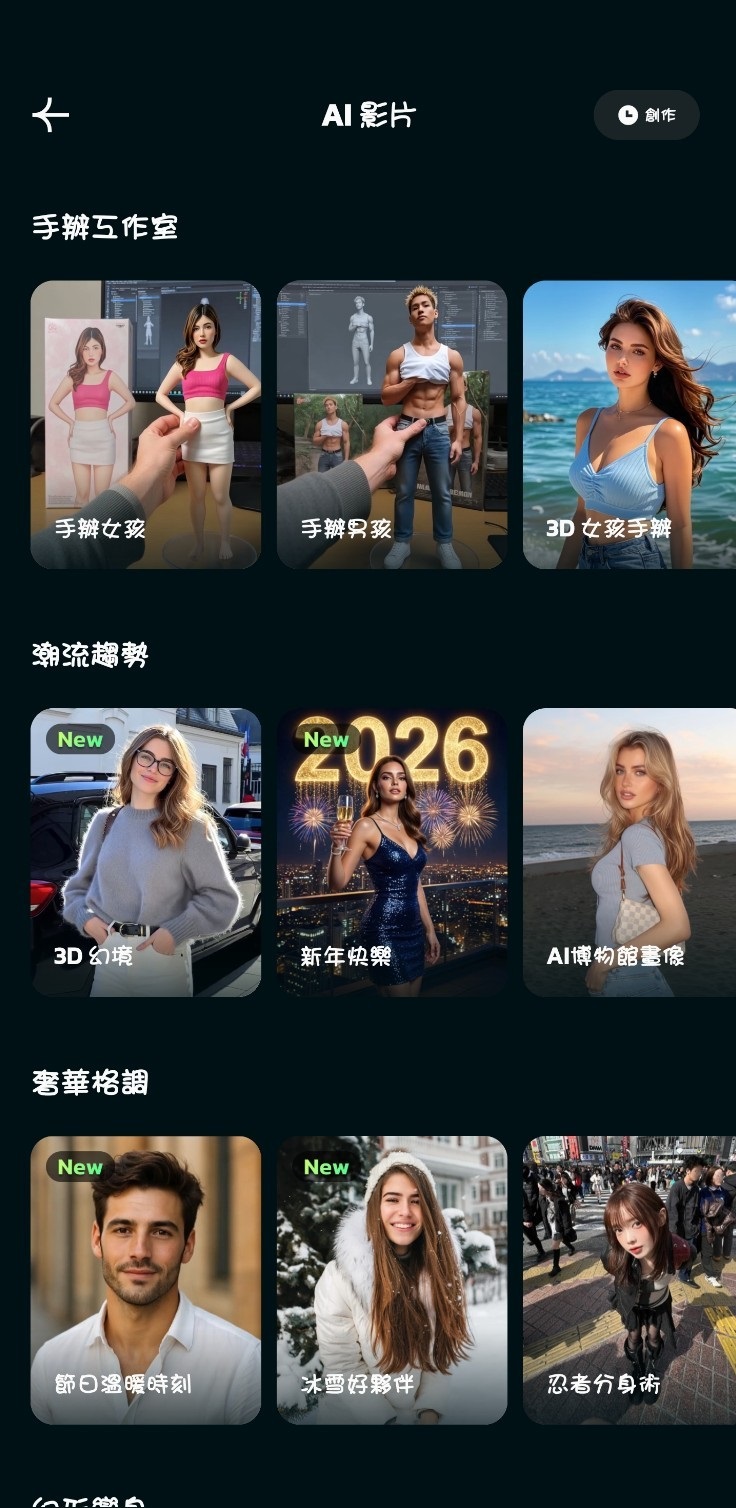736x1508 pixels.
Task: Open the 手辦女孩 template
Action: click(x=146, y=425)
